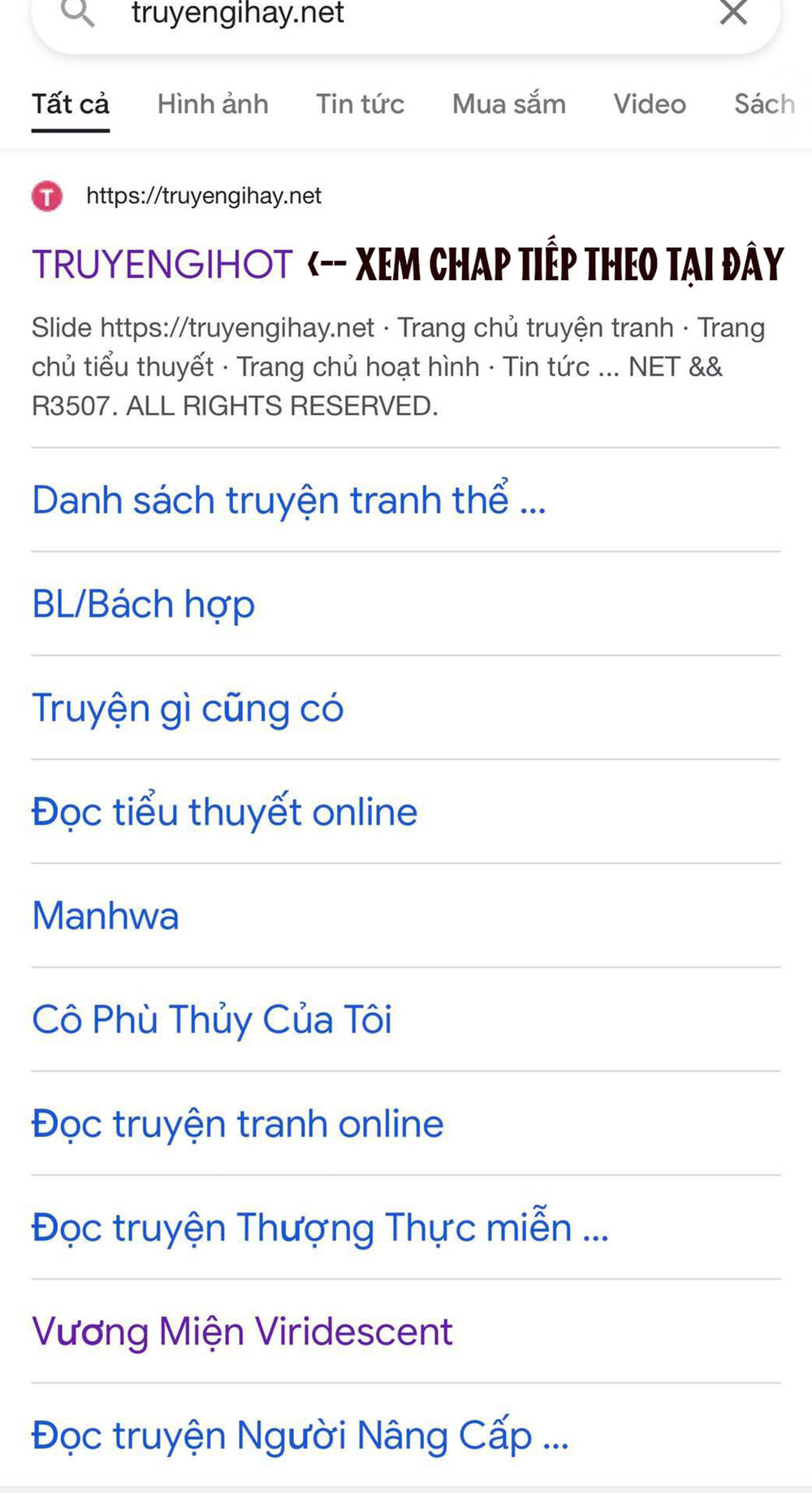Open the Tin tức results tab
Screen dimensions: 812x1493
(360, 104)
